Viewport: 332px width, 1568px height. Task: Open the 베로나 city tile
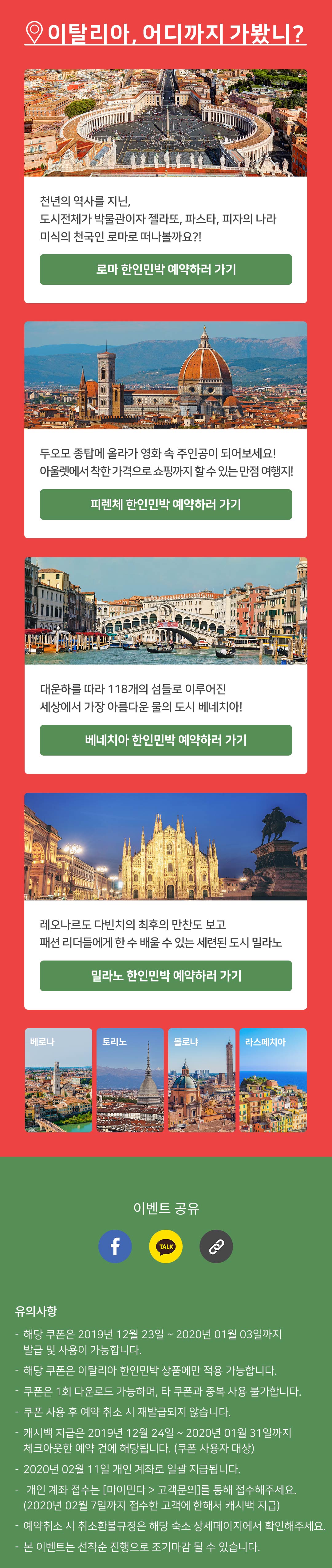(58, 1080)
